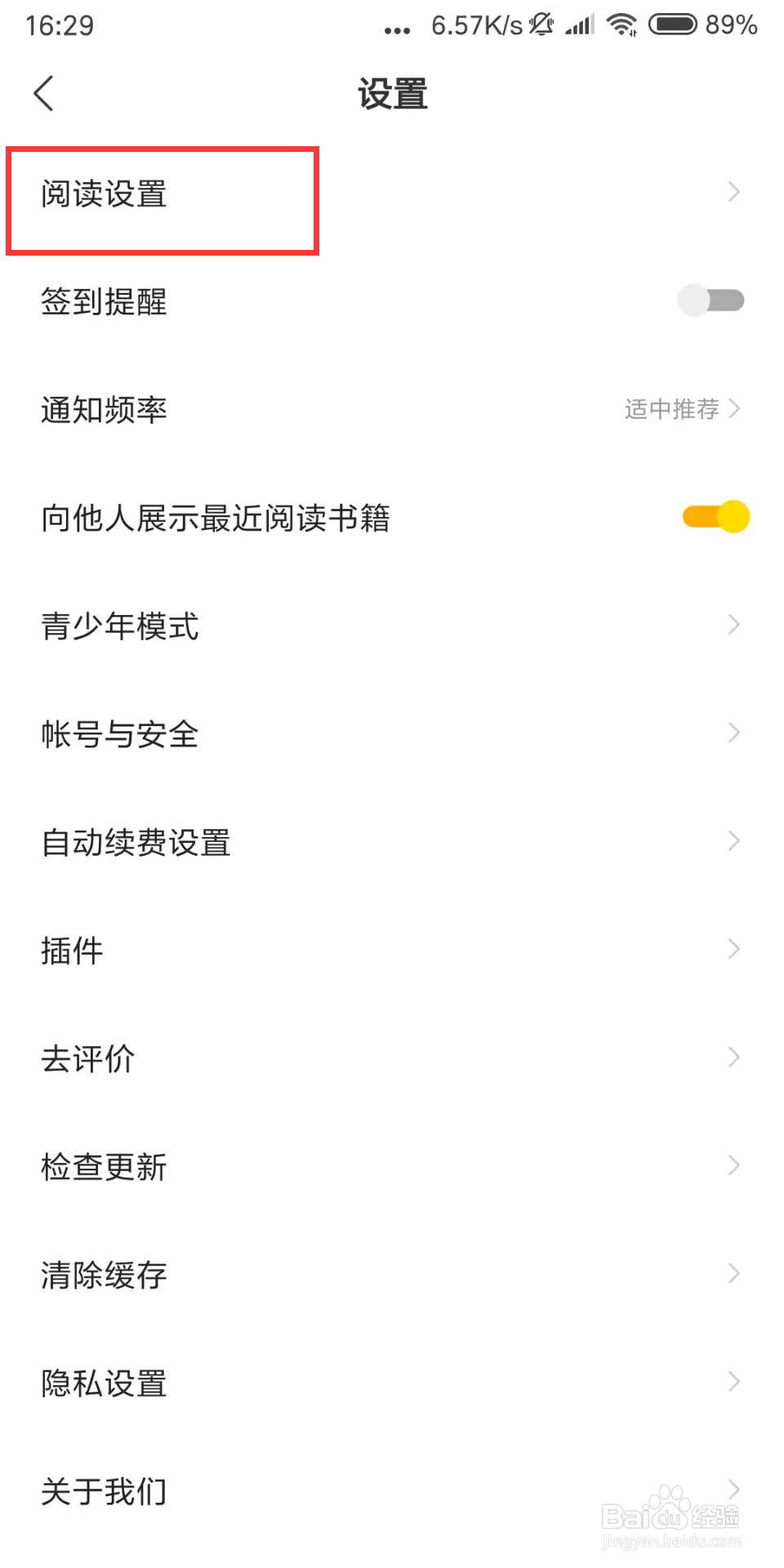Tap 清除缓存 to clear the cache
This screenshot has width=784, height=1568.
coord(392,1274)
